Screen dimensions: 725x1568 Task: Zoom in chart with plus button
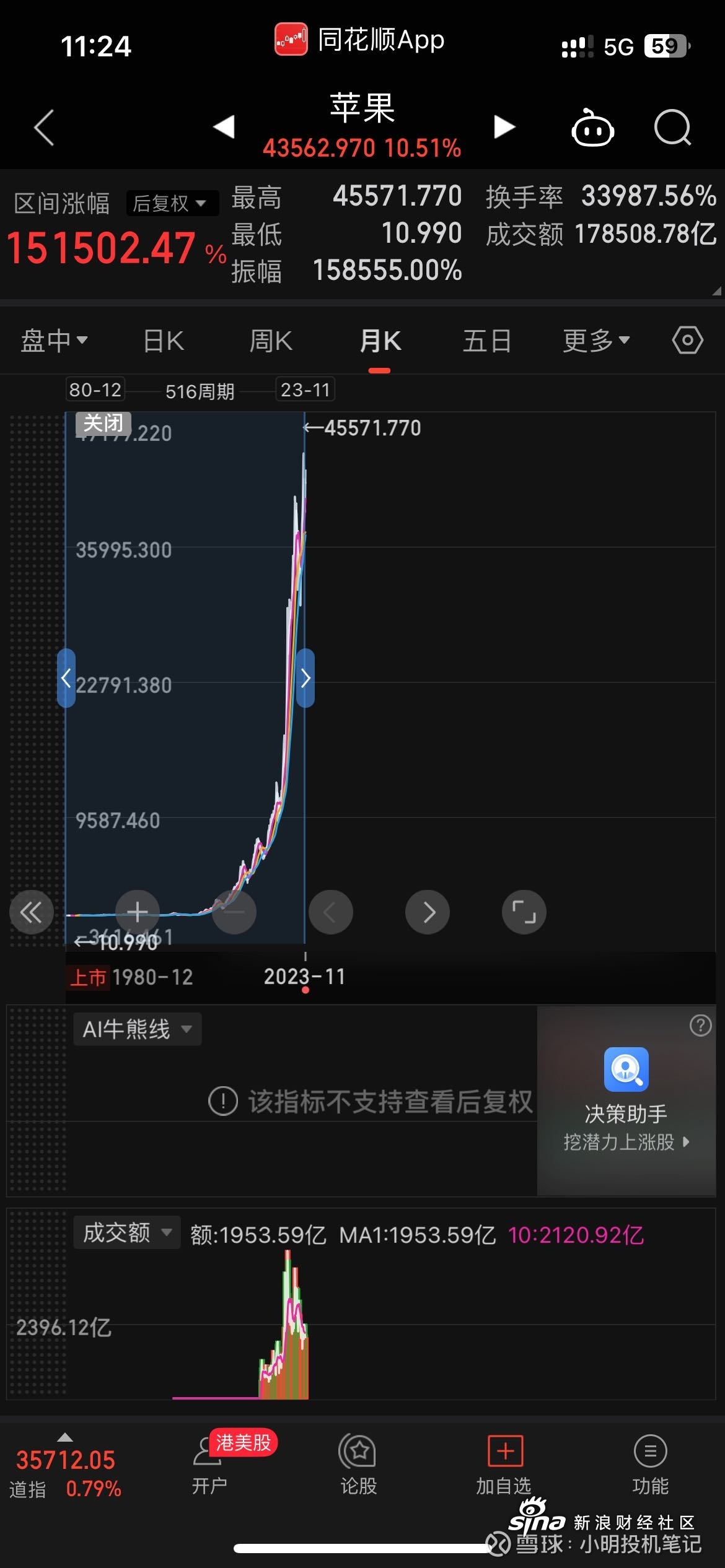(x=138, y=912)
